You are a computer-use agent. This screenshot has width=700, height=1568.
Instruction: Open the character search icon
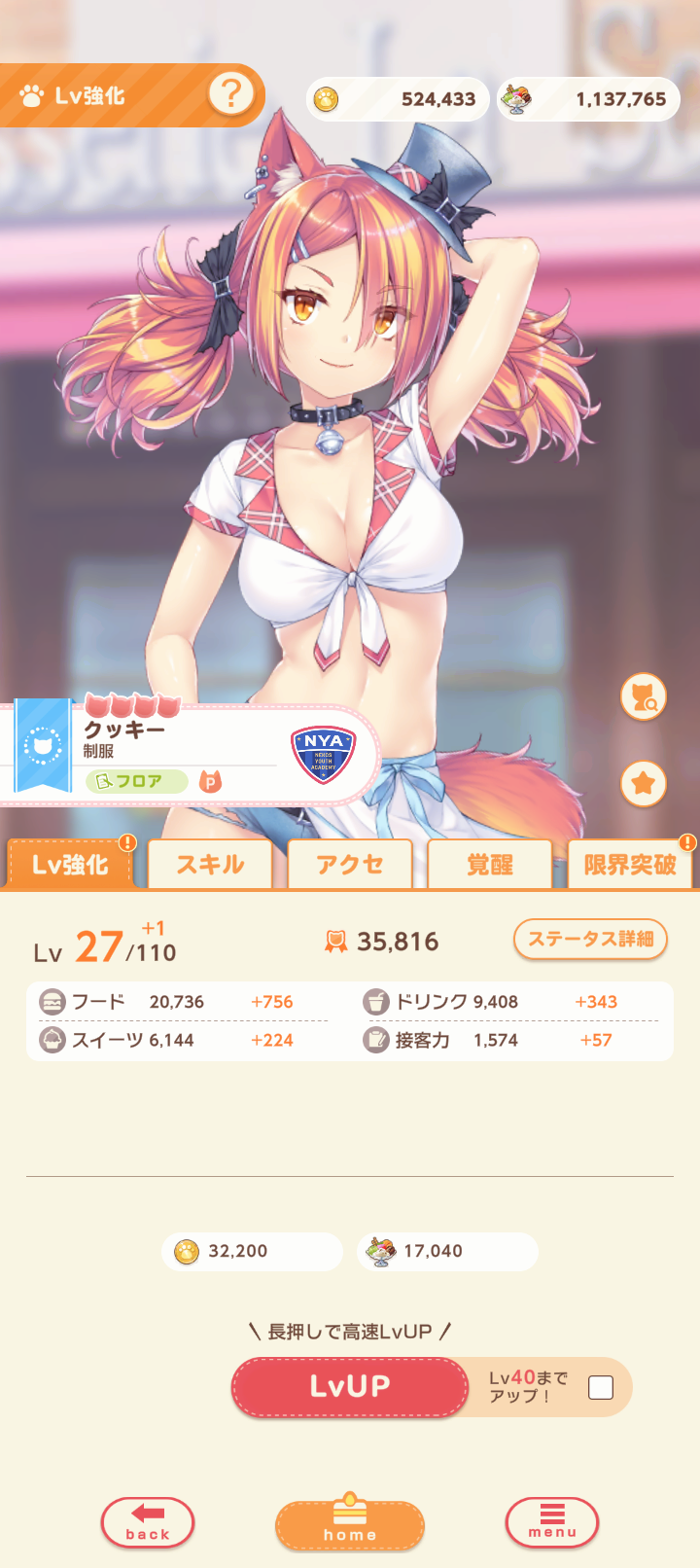[644, 696]
